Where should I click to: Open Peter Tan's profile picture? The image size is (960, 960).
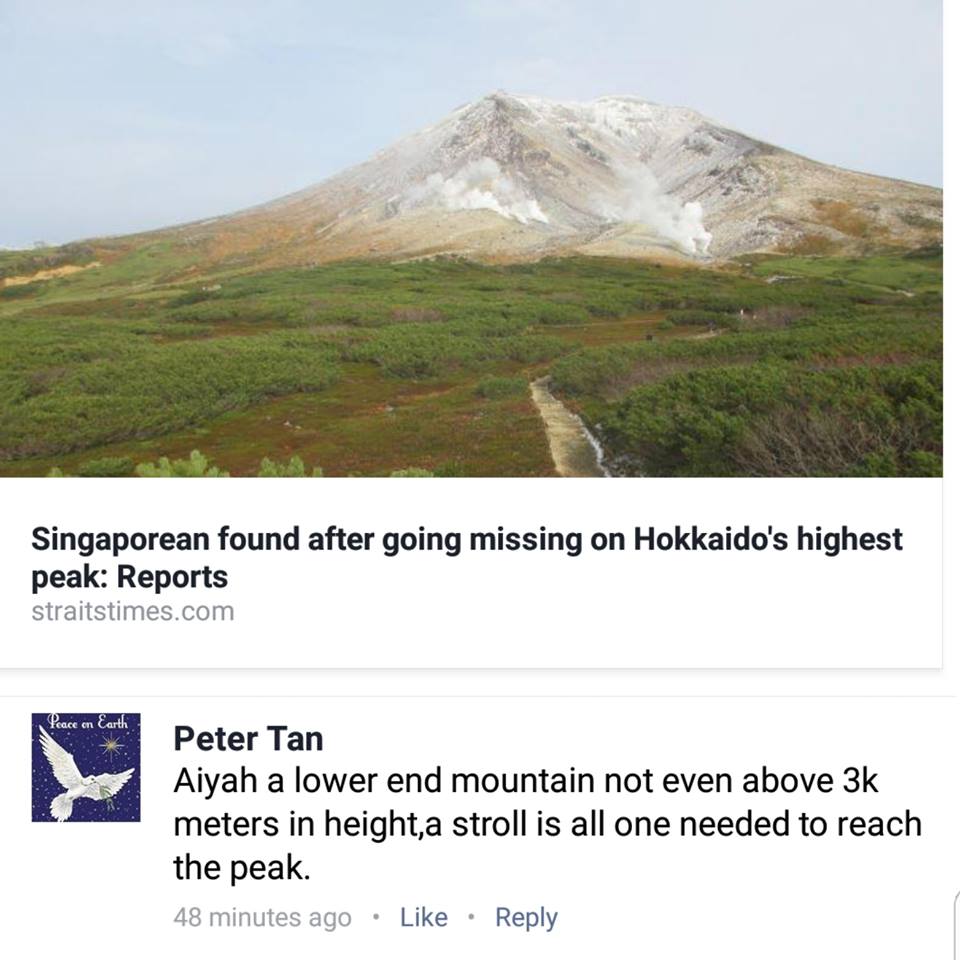(86, 767)
